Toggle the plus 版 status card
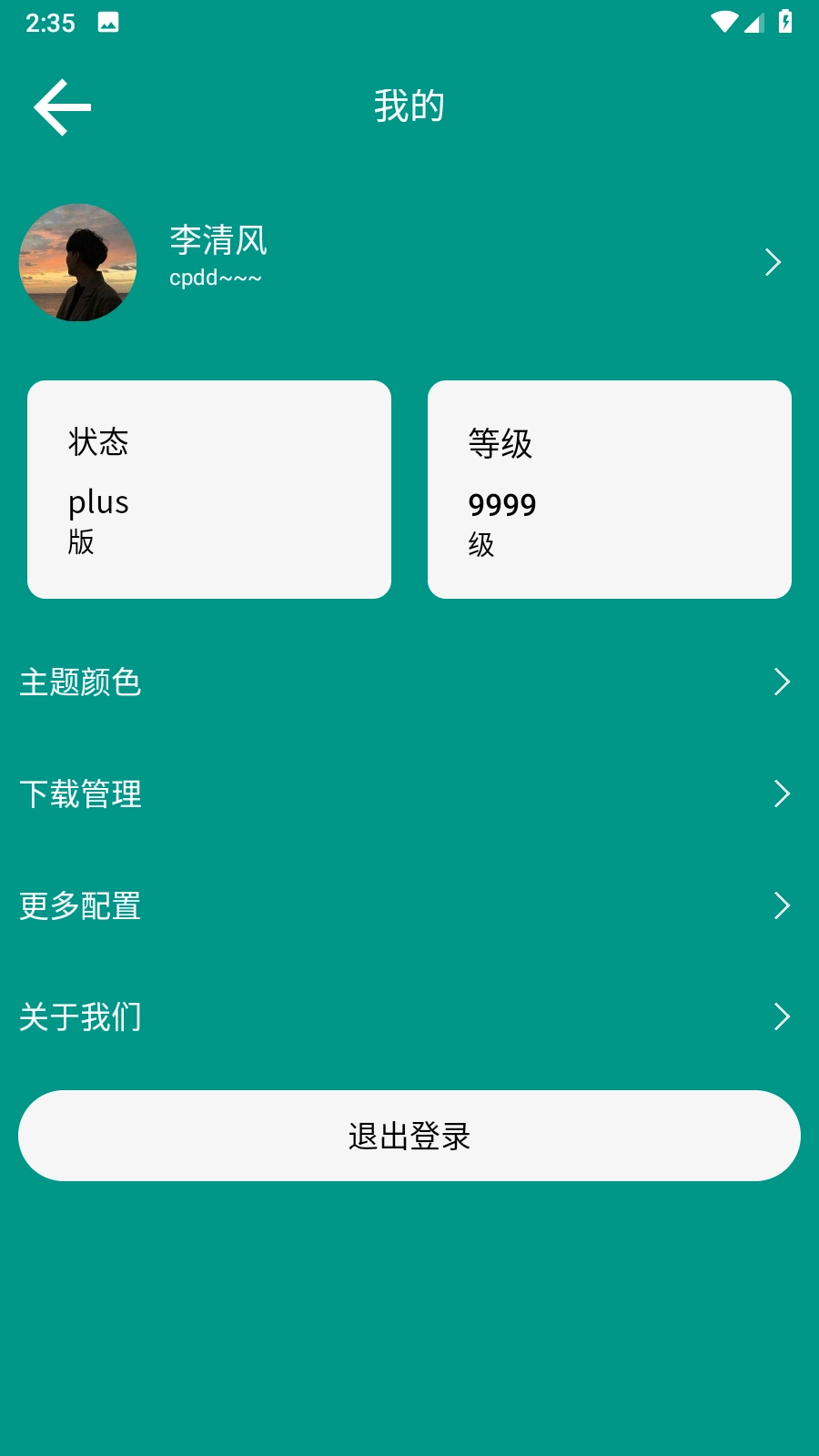Screen dimensions: 819x1456 (209, 490)
